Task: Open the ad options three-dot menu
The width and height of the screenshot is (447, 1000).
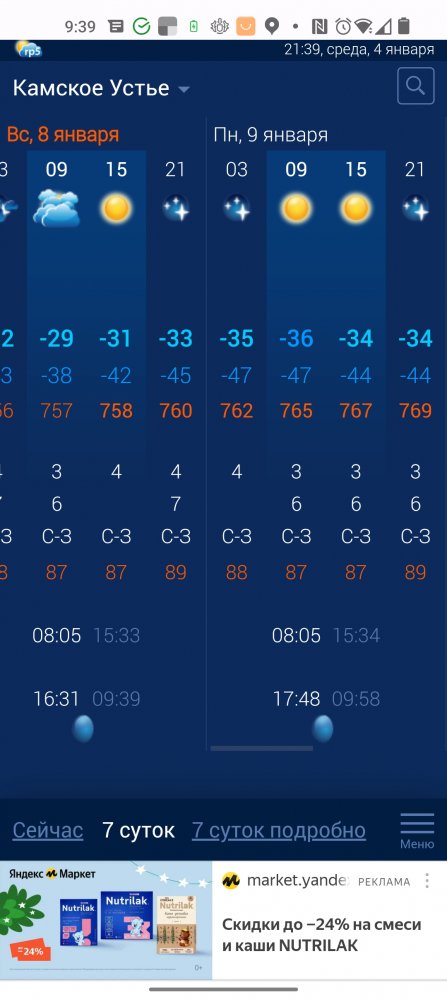Action: tap(427, 881)
